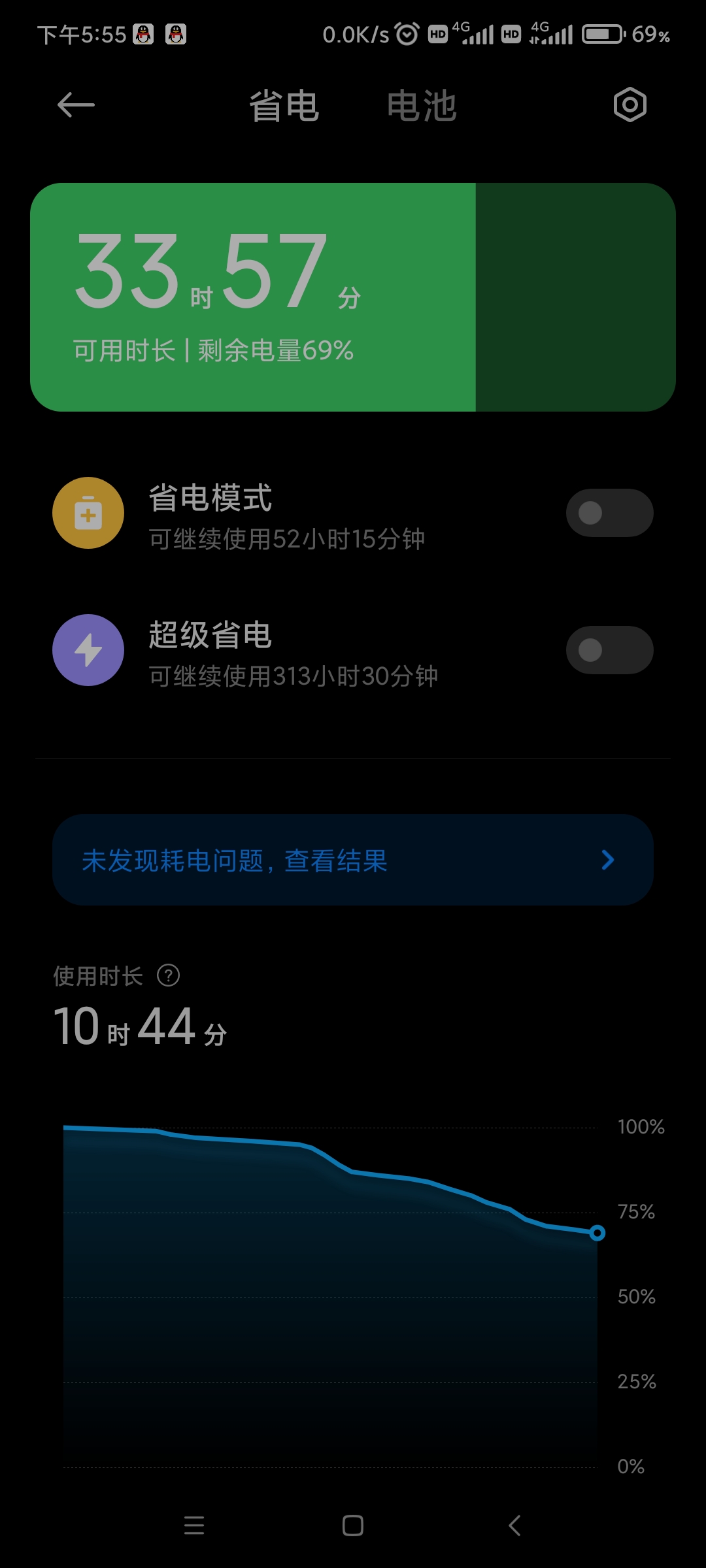Go back using the top-left arrow
706x1568 pixels.
[76, 105]
